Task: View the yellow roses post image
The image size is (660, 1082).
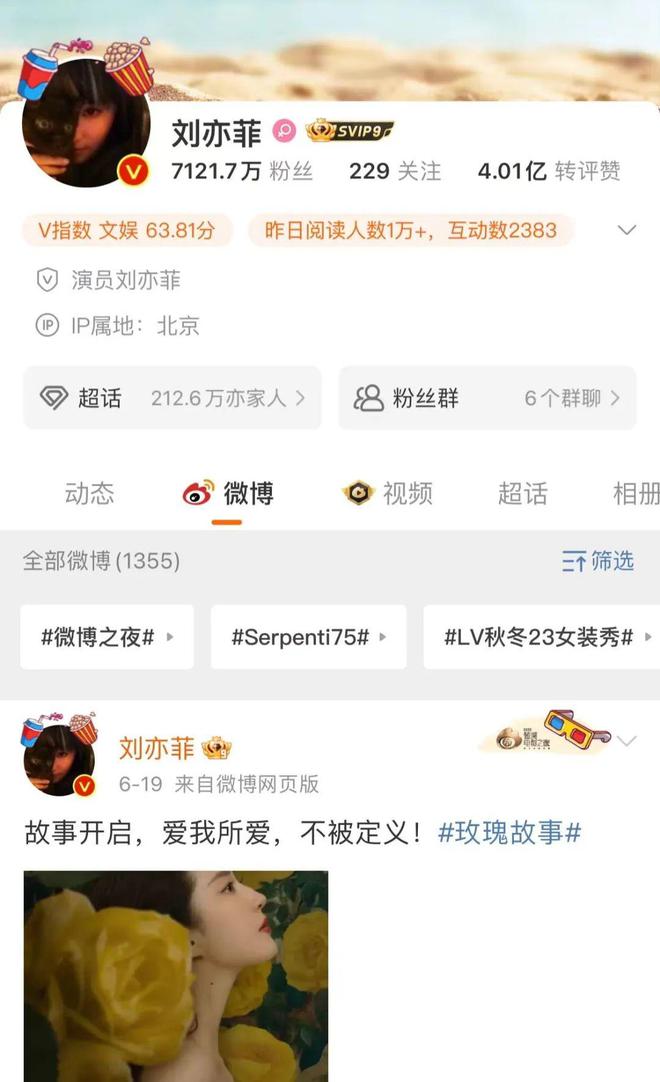Action: pos(176,975)
